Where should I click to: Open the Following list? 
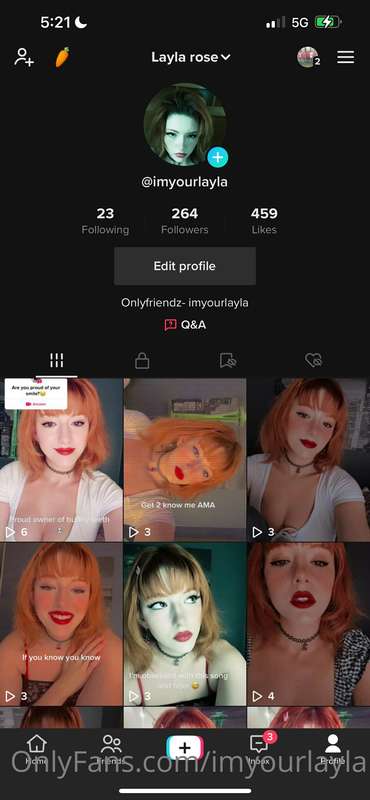point(105,221)
